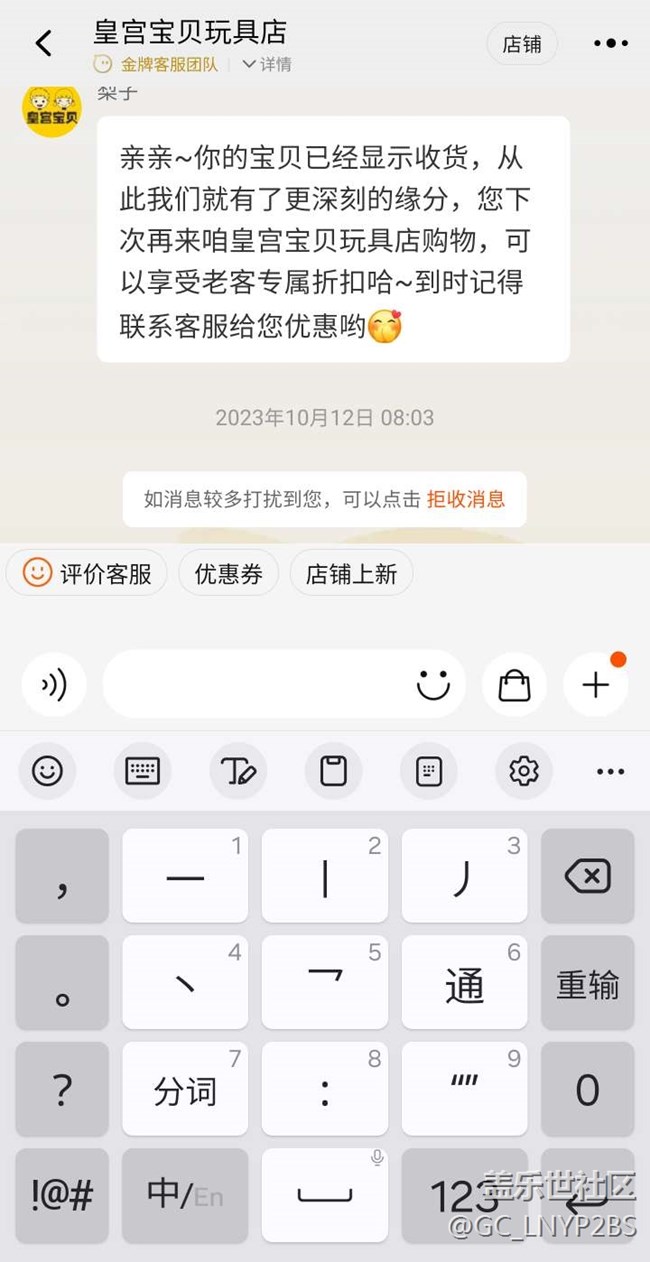Tap the 拒收消息 link
The height and width of the screenshot is (1262, 650).
466,499
